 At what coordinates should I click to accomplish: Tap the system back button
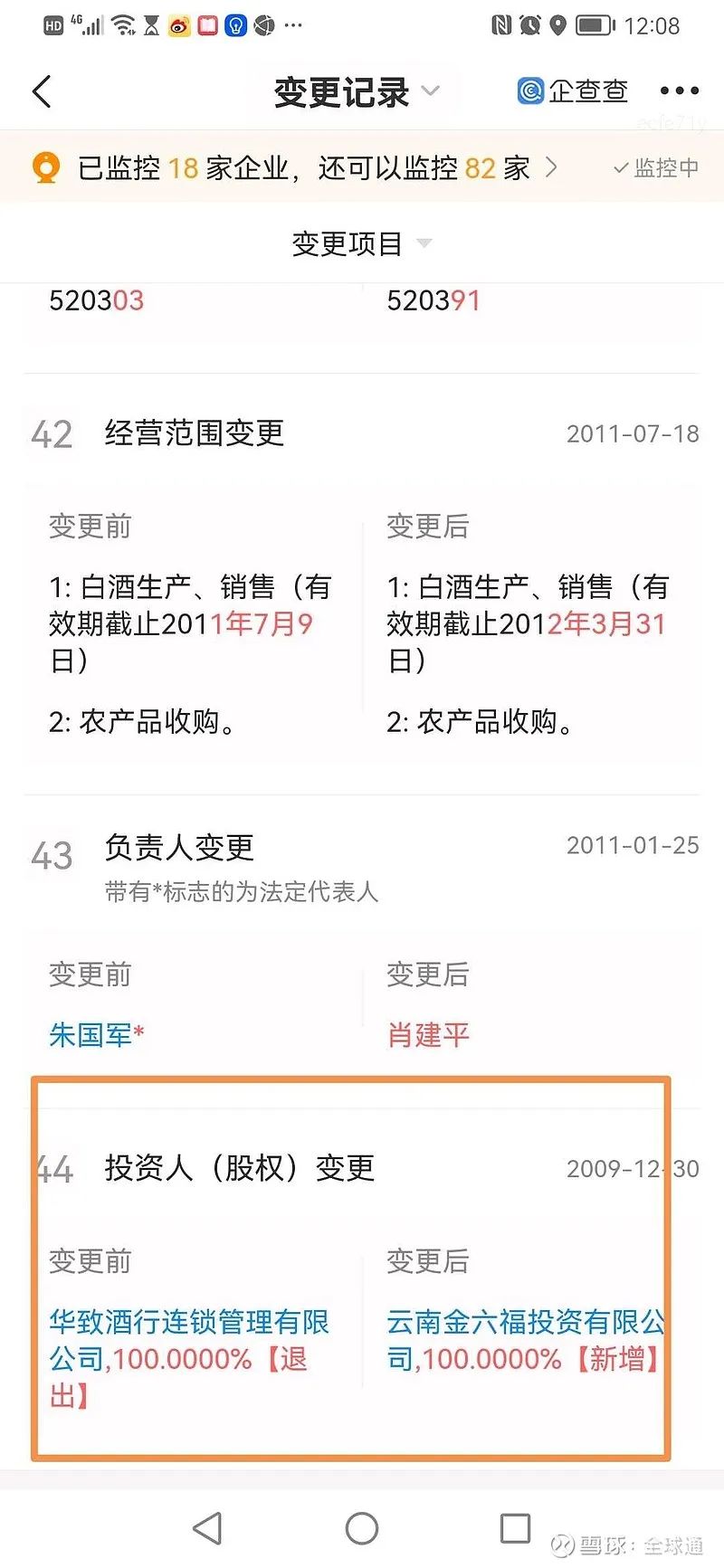207,1528
